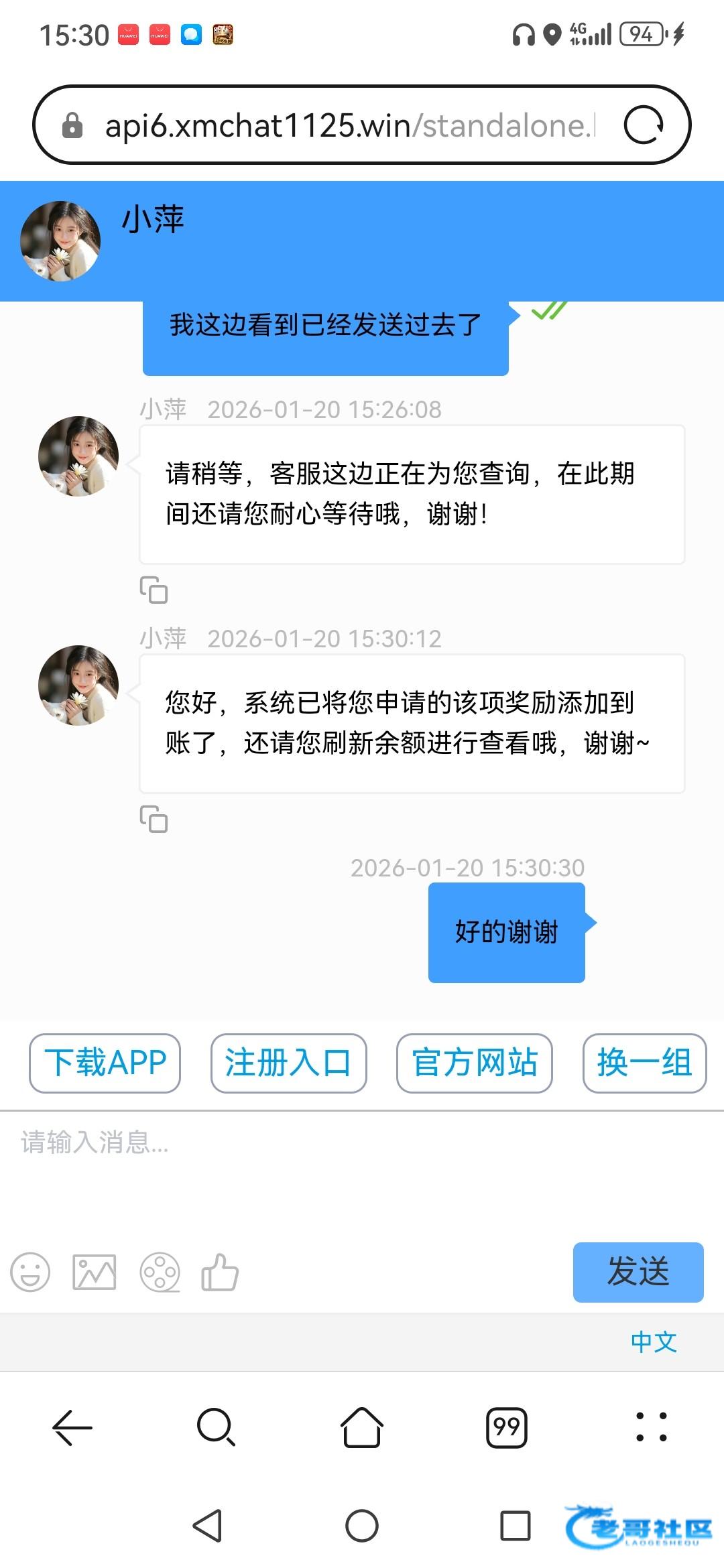Viewport: 724px width, 1568px height.
Task: Tap the browser address bar
Action: [x=349, y=125]
